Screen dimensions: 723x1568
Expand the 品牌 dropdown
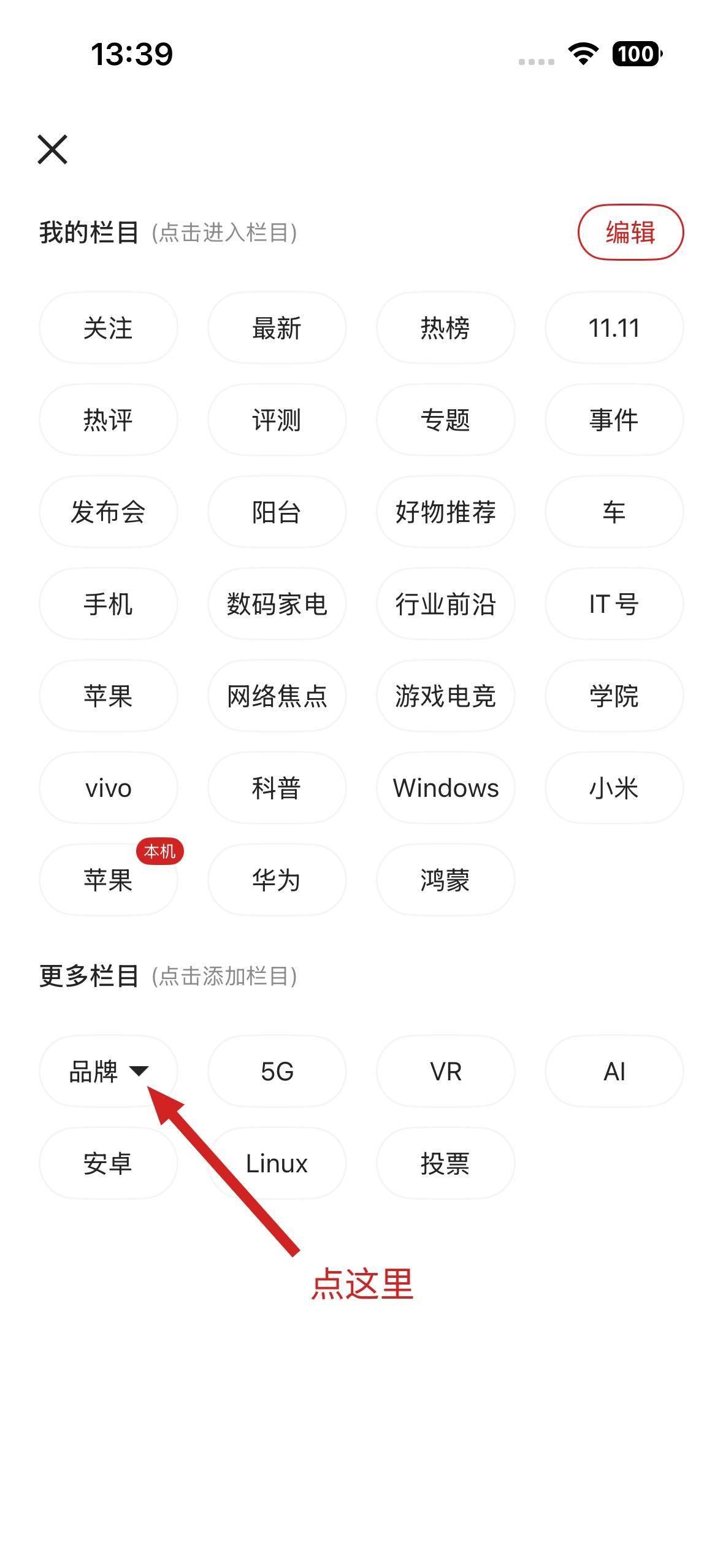pyautogui.click(x=108, y=1072)
